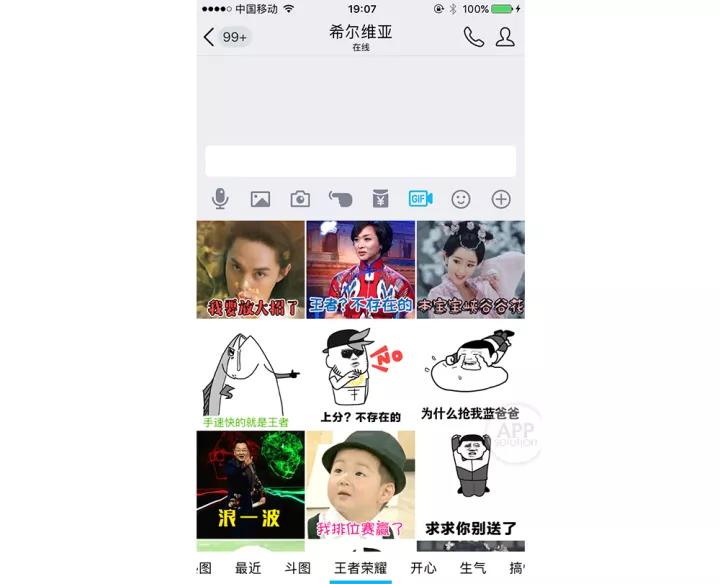Select the 生气 sticker category
720x584 pixels.
pos(472,568)
